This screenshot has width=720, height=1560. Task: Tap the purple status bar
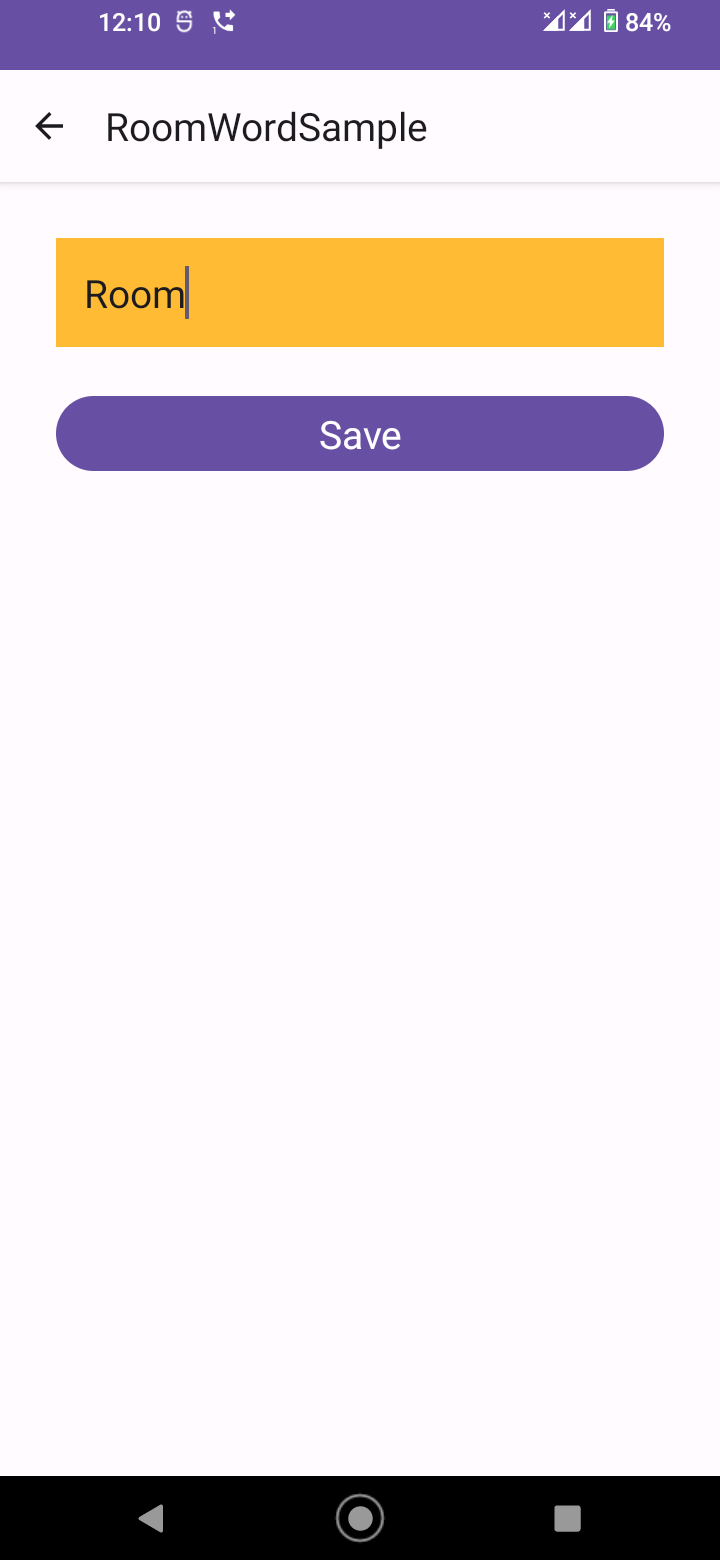[360, 34]
